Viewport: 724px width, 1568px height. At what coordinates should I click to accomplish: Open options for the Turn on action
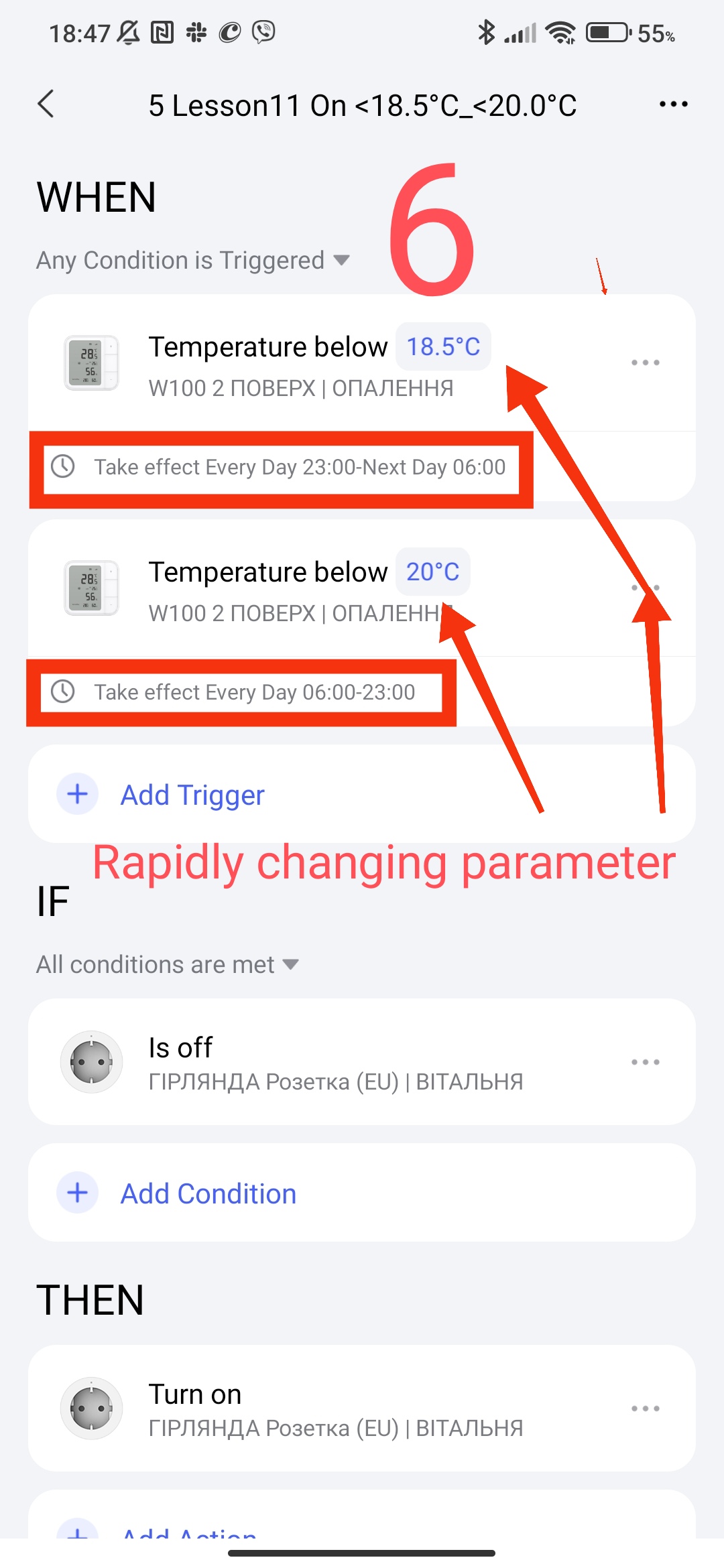(x=645, y=1409)
